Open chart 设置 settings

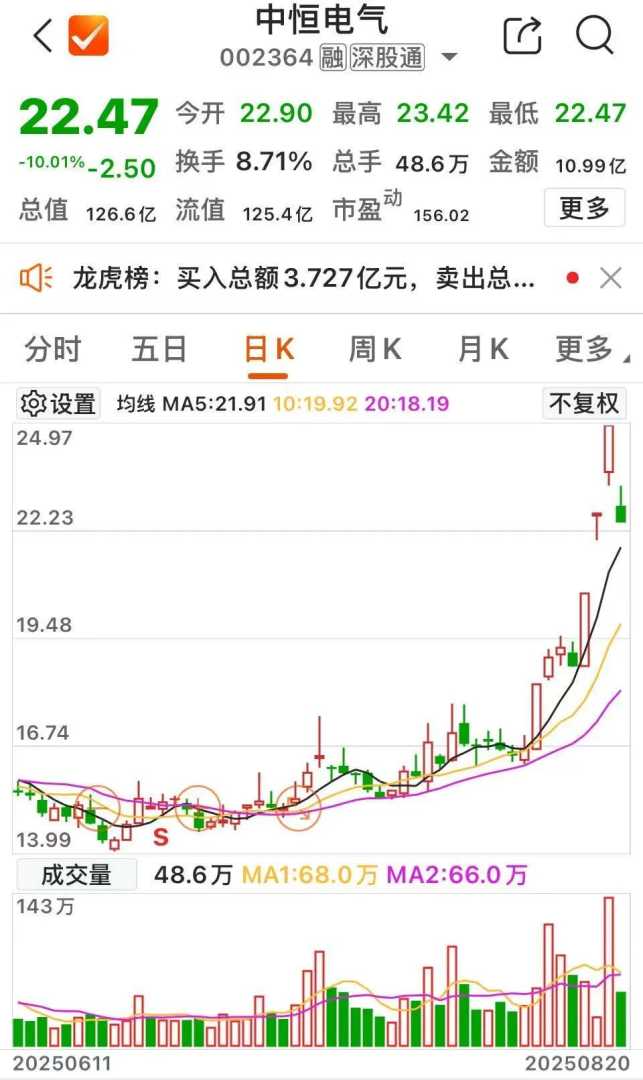tap(60, 404)
